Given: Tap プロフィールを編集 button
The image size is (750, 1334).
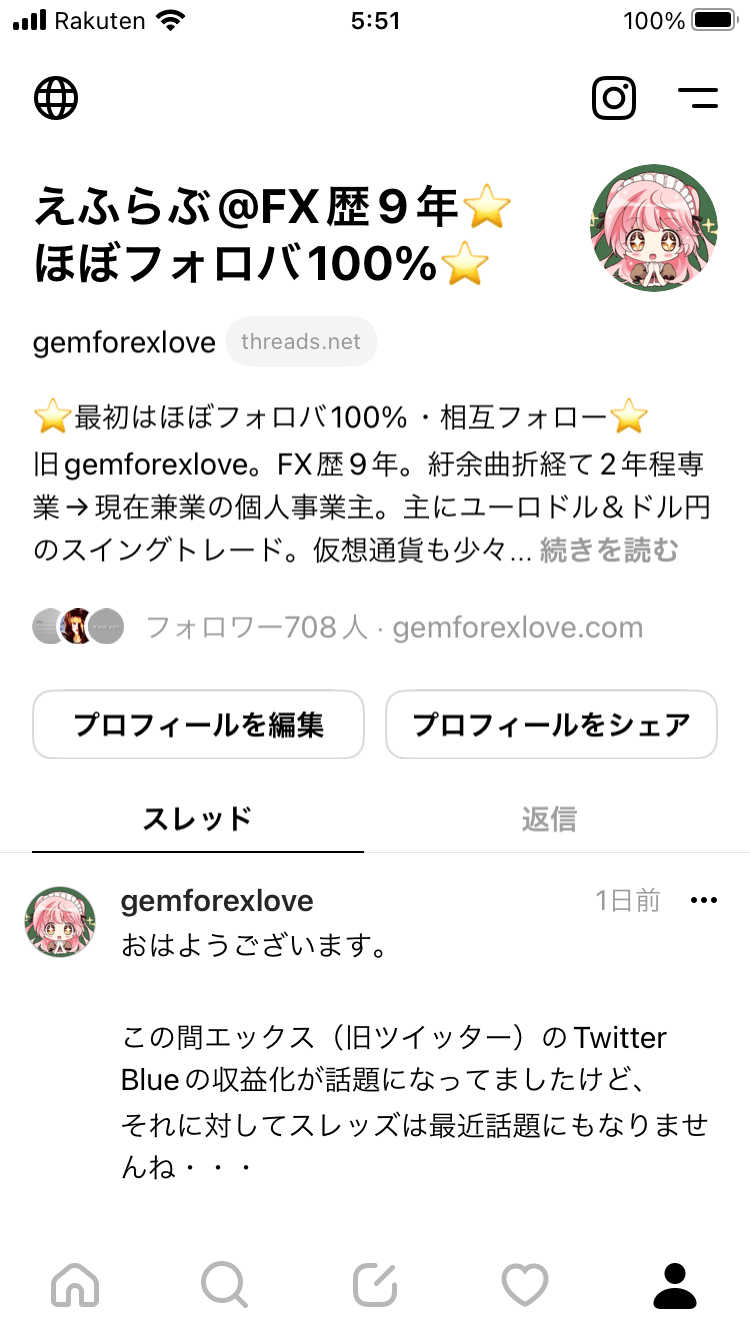Looking at the screenshot, I should point(198,724).
